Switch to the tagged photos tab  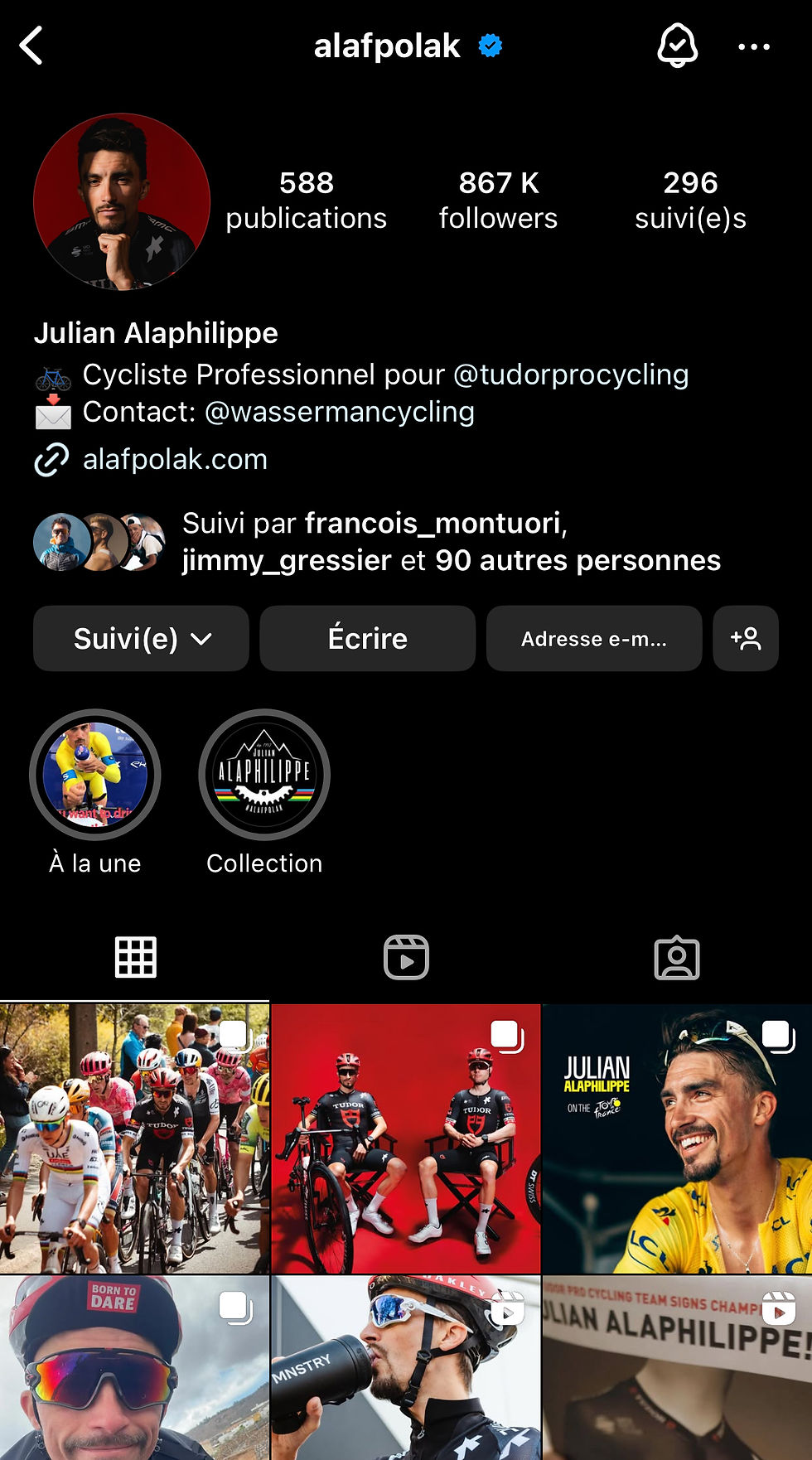tap(676, 957)
